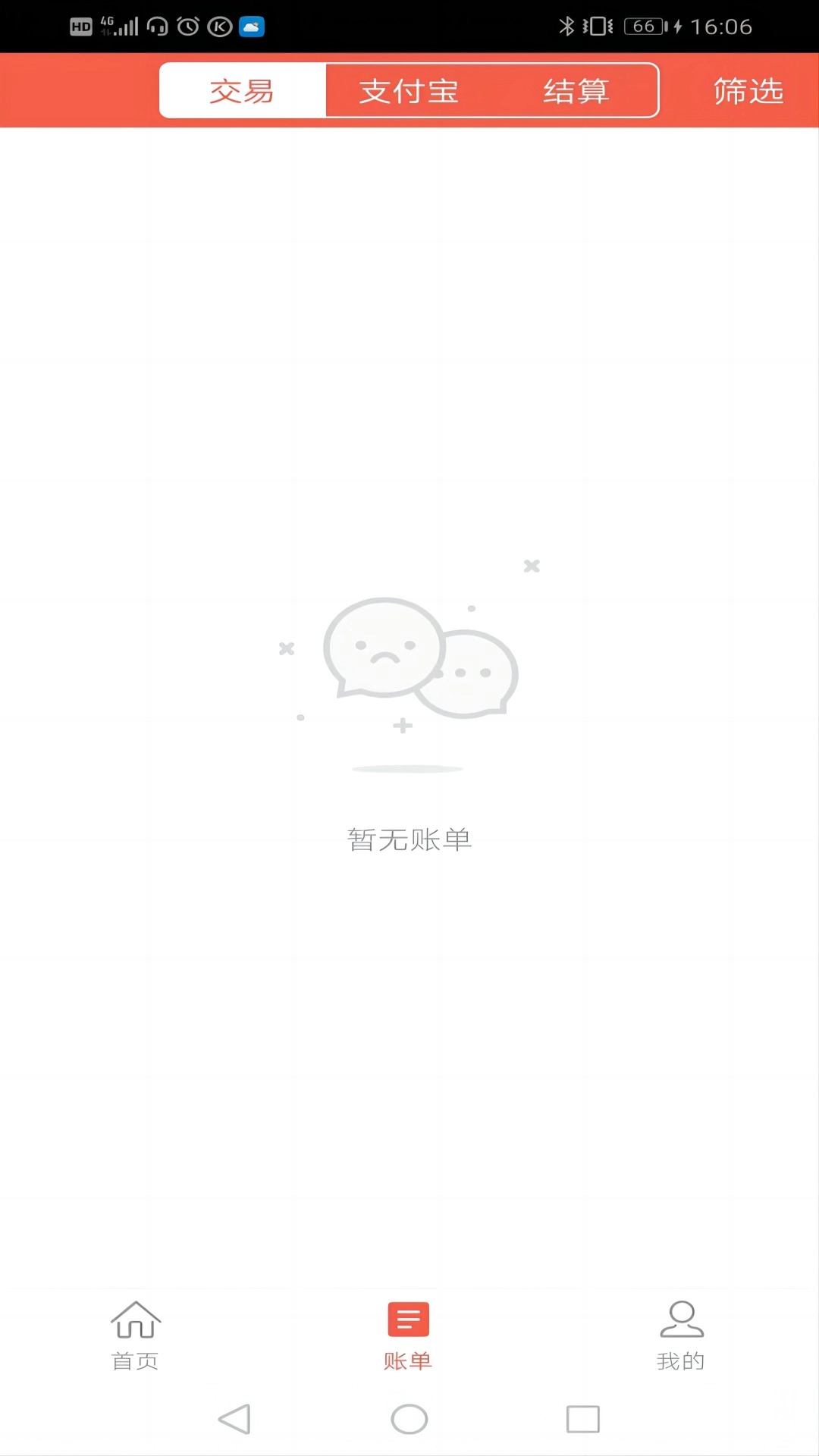Open 我的 profile via the person icon
The width and height of the screenshot is (819, 1456).
click(681, 1319)
